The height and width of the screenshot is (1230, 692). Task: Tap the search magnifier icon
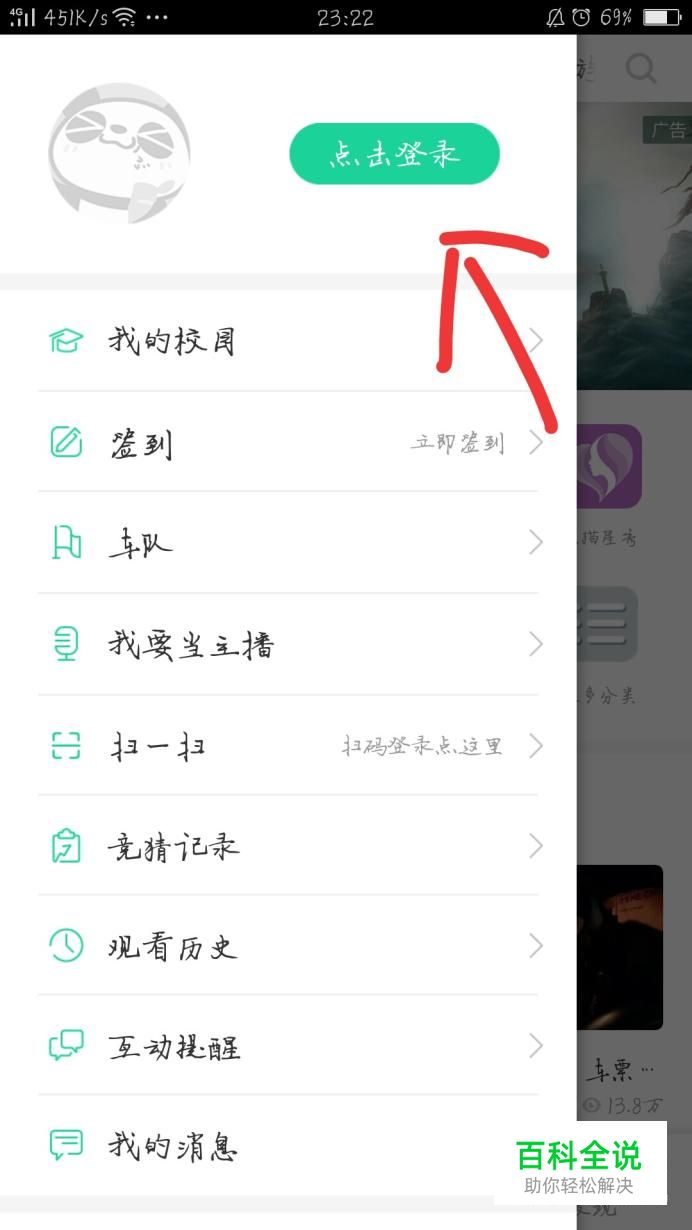tap(640, 68)
